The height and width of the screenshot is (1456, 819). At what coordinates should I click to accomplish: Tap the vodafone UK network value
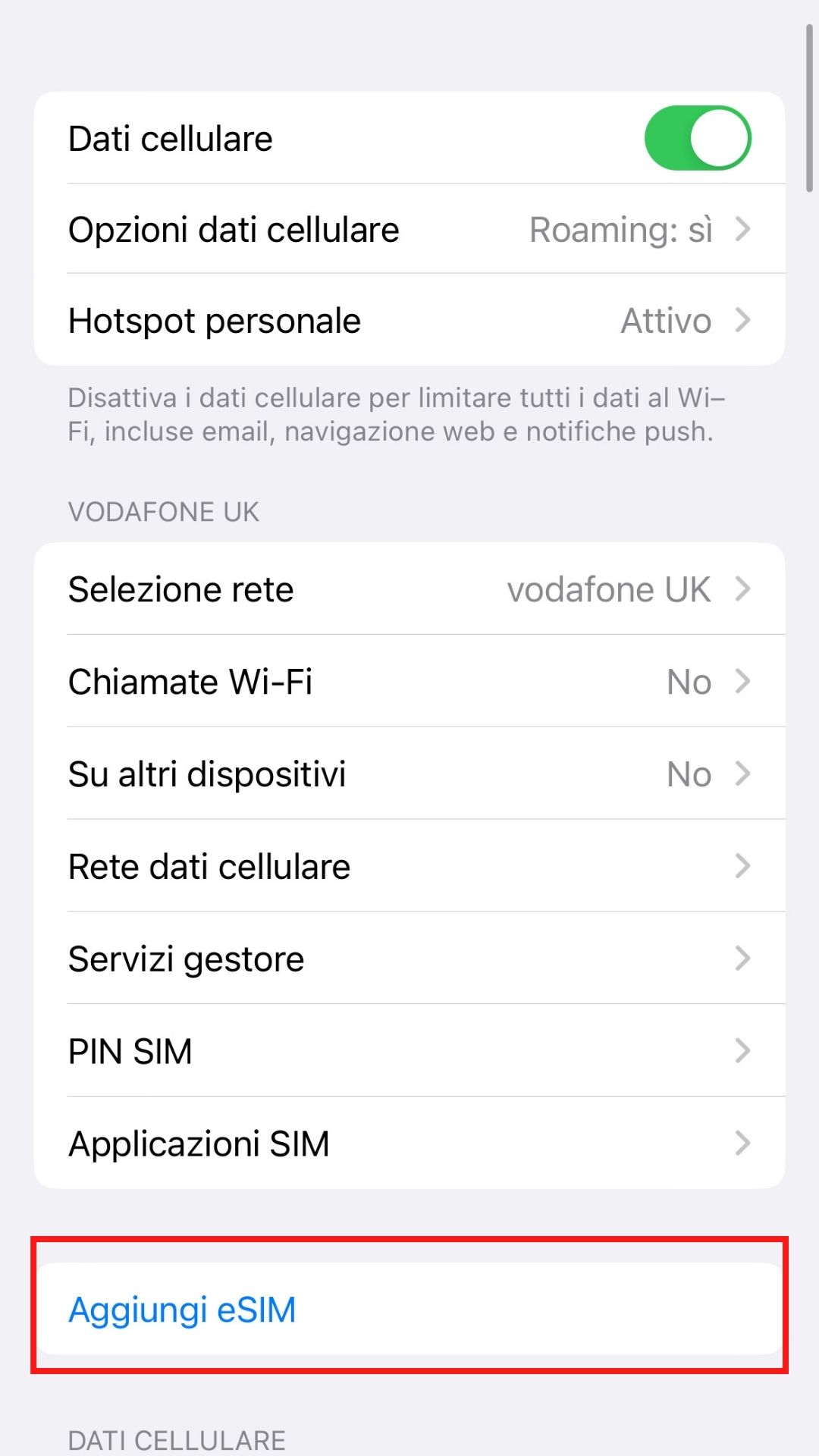click(x=609, y=589)
